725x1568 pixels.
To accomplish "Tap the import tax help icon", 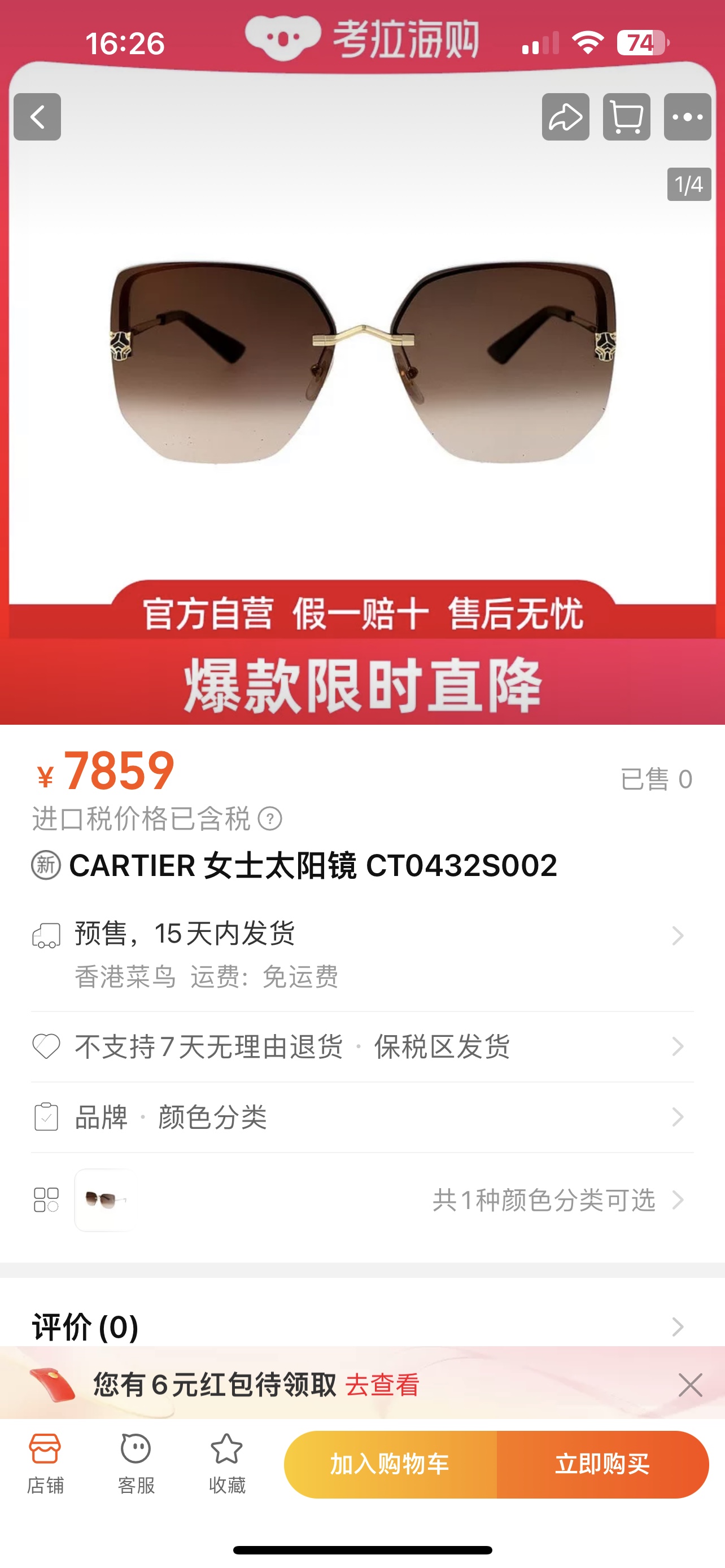I will (270, 818).
